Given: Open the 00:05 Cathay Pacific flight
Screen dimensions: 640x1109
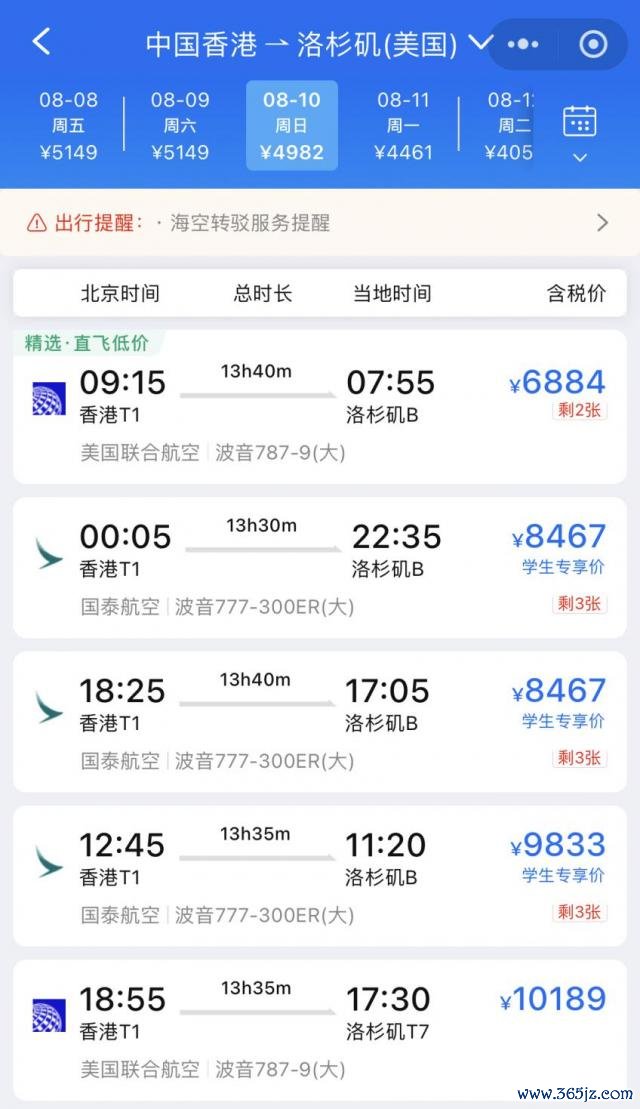Looking at the screenshot, I should coord(320,567).
